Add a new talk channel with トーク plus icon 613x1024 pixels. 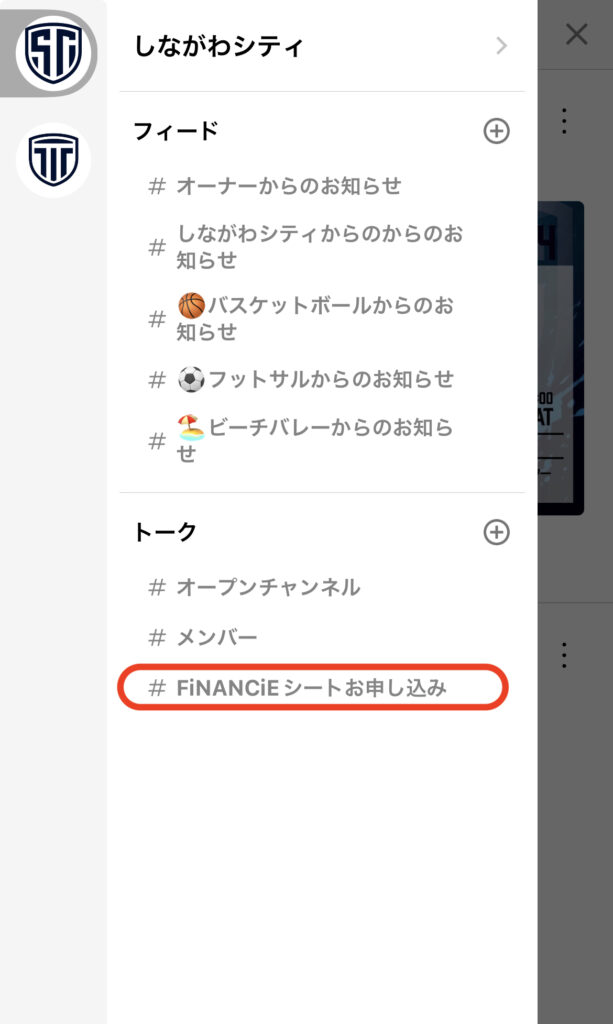[496, 532]
